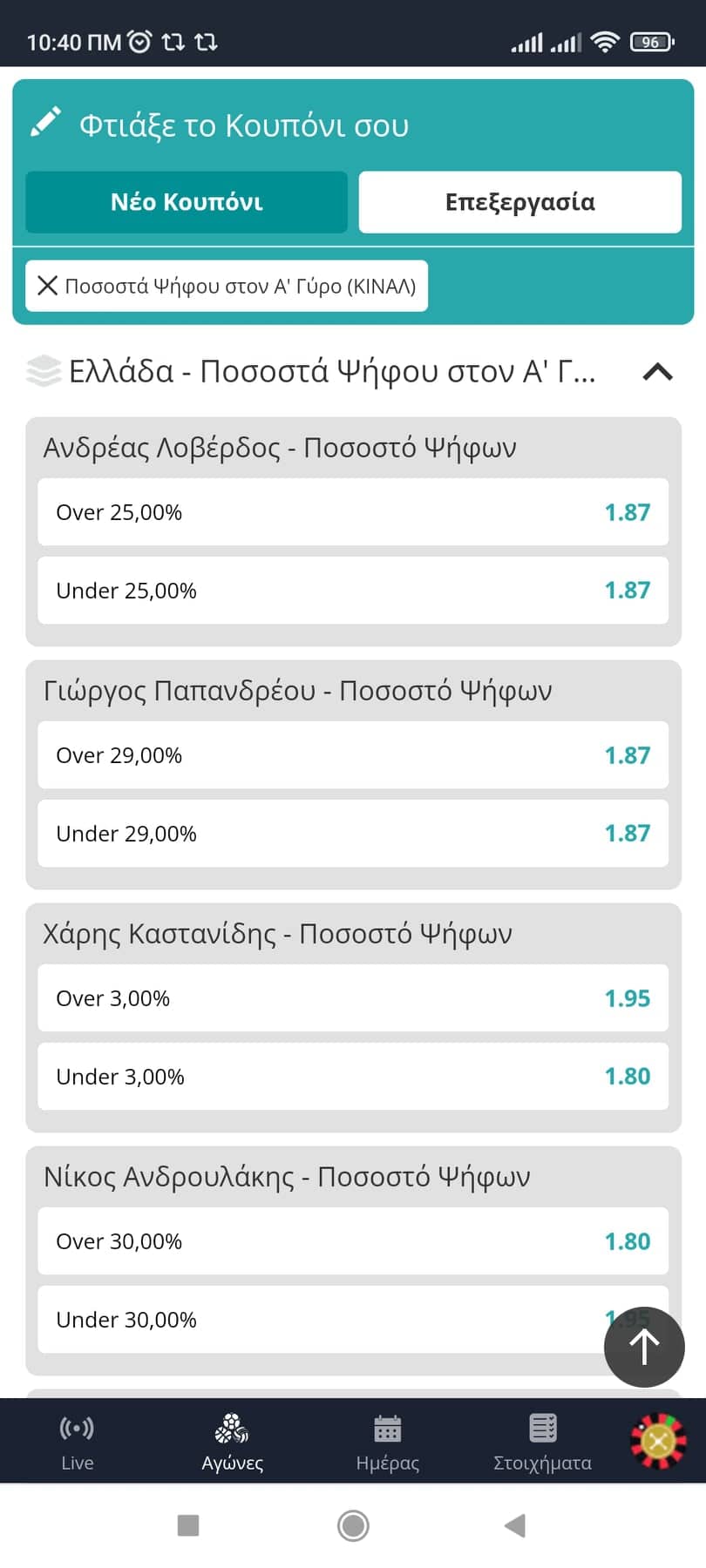
Task: Add Over 30,00% for Νίκος Ανδρουλάκης
Action: coord(353,1241)
